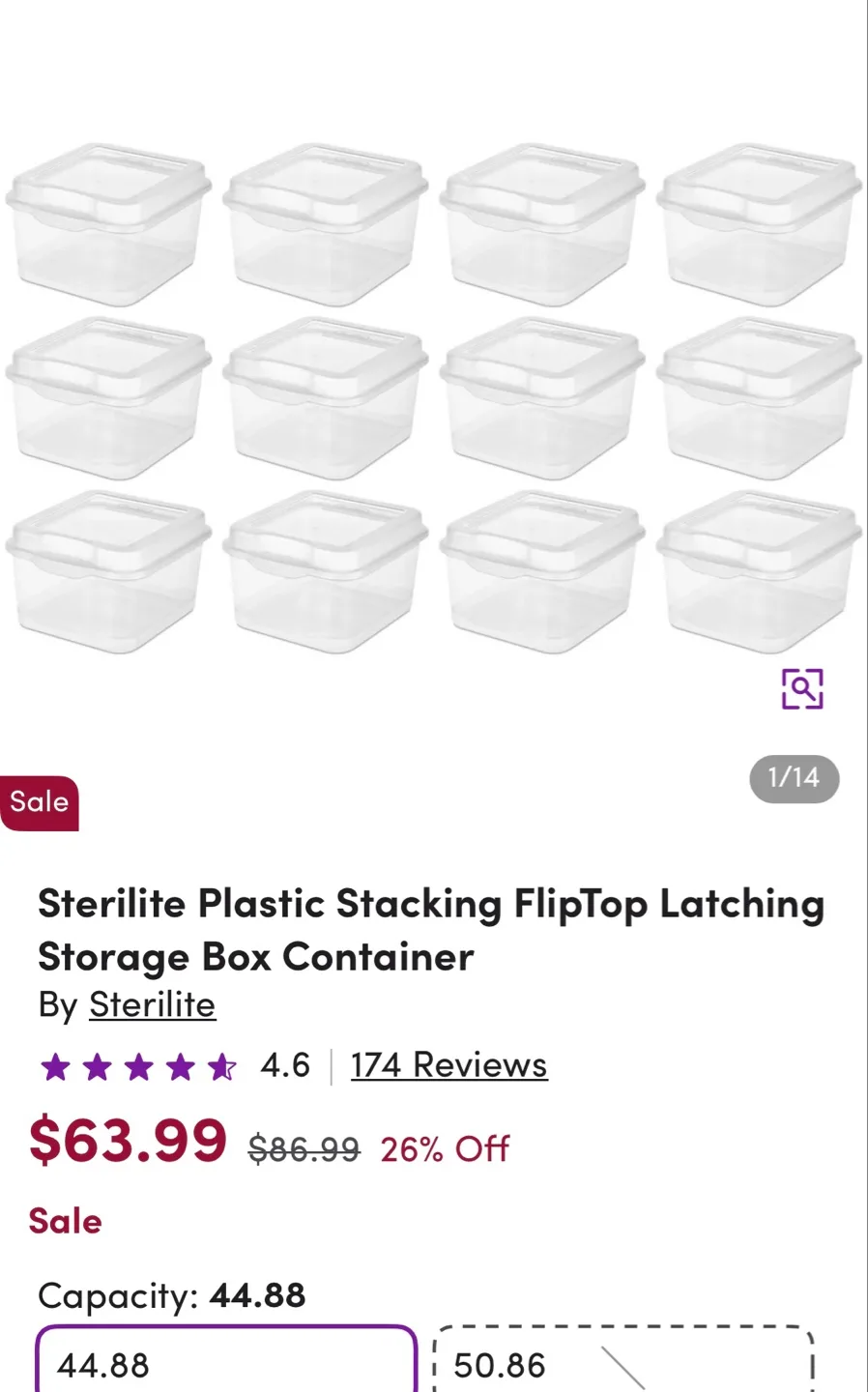The height and width of the screenshot is (1392, 868).
Task: Select the unavailable 50.86 capacity option
Action: [x=623, y=1365]
